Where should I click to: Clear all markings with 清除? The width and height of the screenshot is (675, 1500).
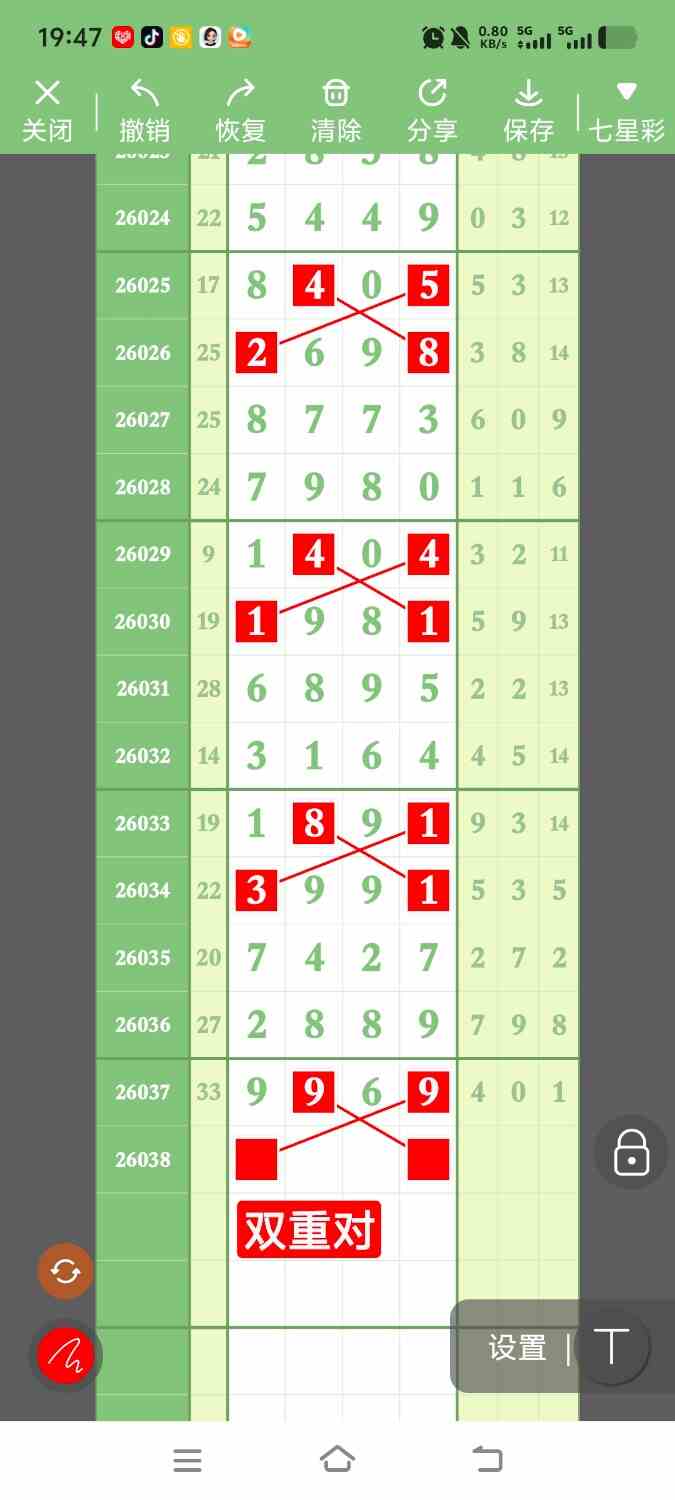coord(336,111)
